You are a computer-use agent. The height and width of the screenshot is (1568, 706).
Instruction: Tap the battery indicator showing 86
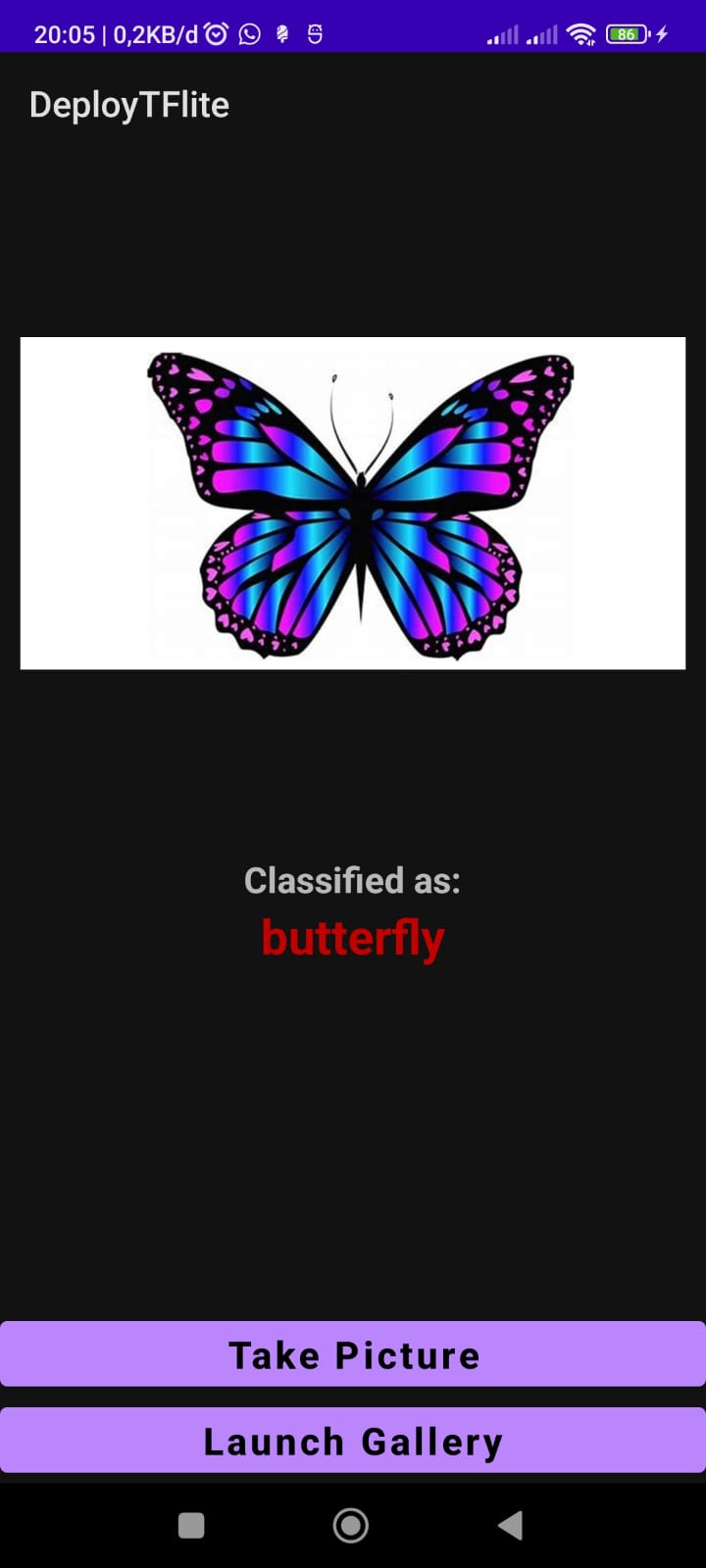click(x=628, y=33)
